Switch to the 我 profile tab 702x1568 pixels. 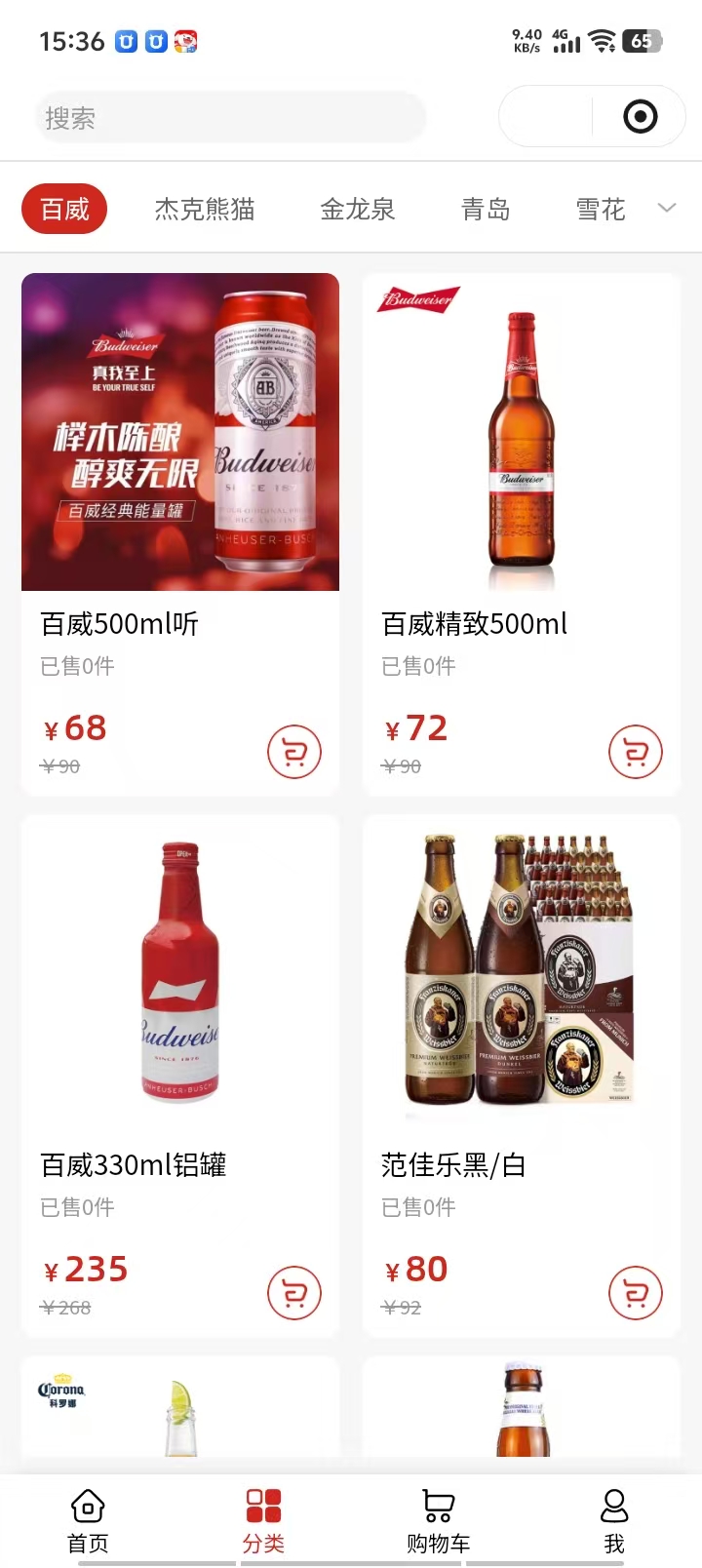click(x=614, y=1520)
